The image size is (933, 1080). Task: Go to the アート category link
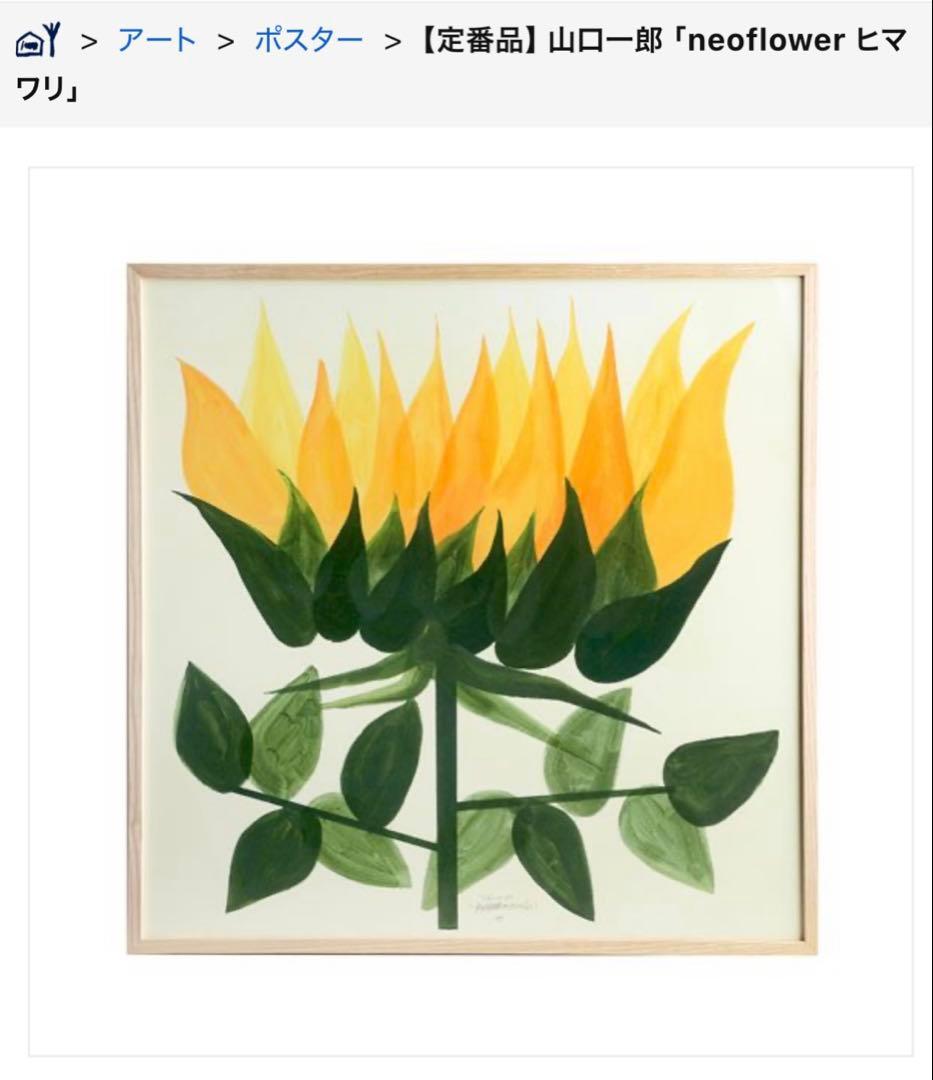click(157, 41)
